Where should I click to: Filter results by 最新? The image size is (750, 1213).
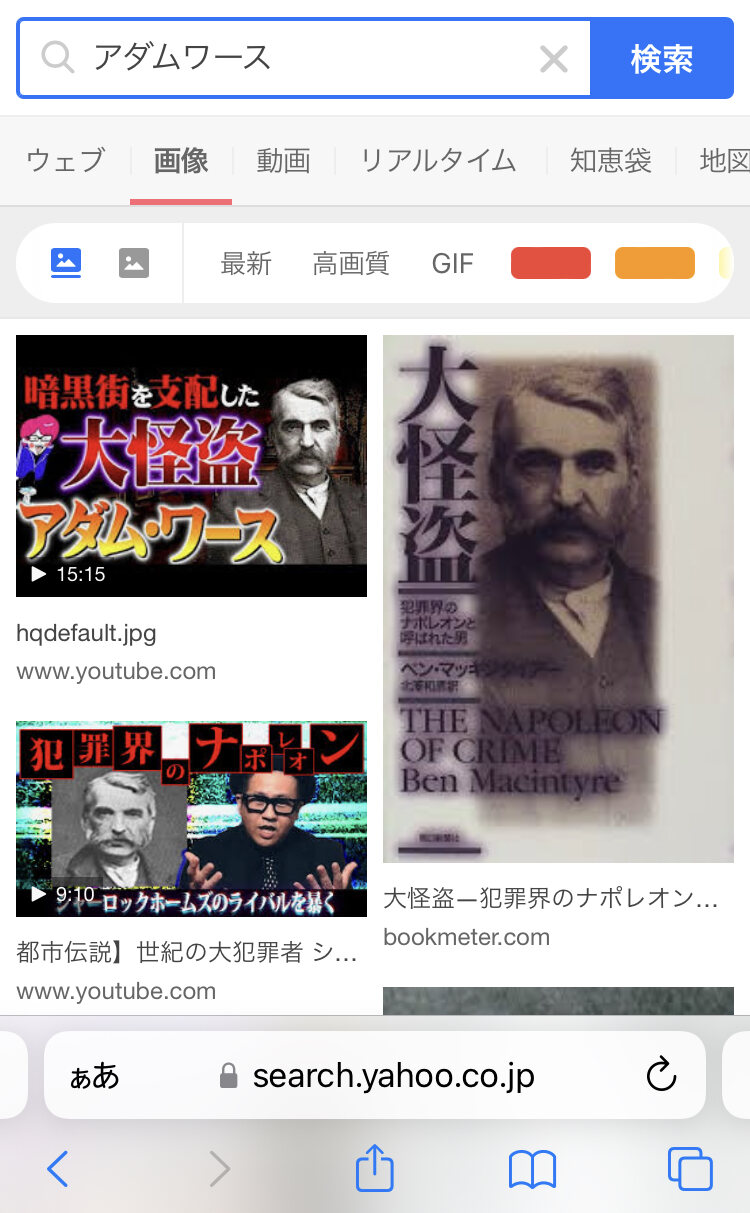(x=246, y=264)
